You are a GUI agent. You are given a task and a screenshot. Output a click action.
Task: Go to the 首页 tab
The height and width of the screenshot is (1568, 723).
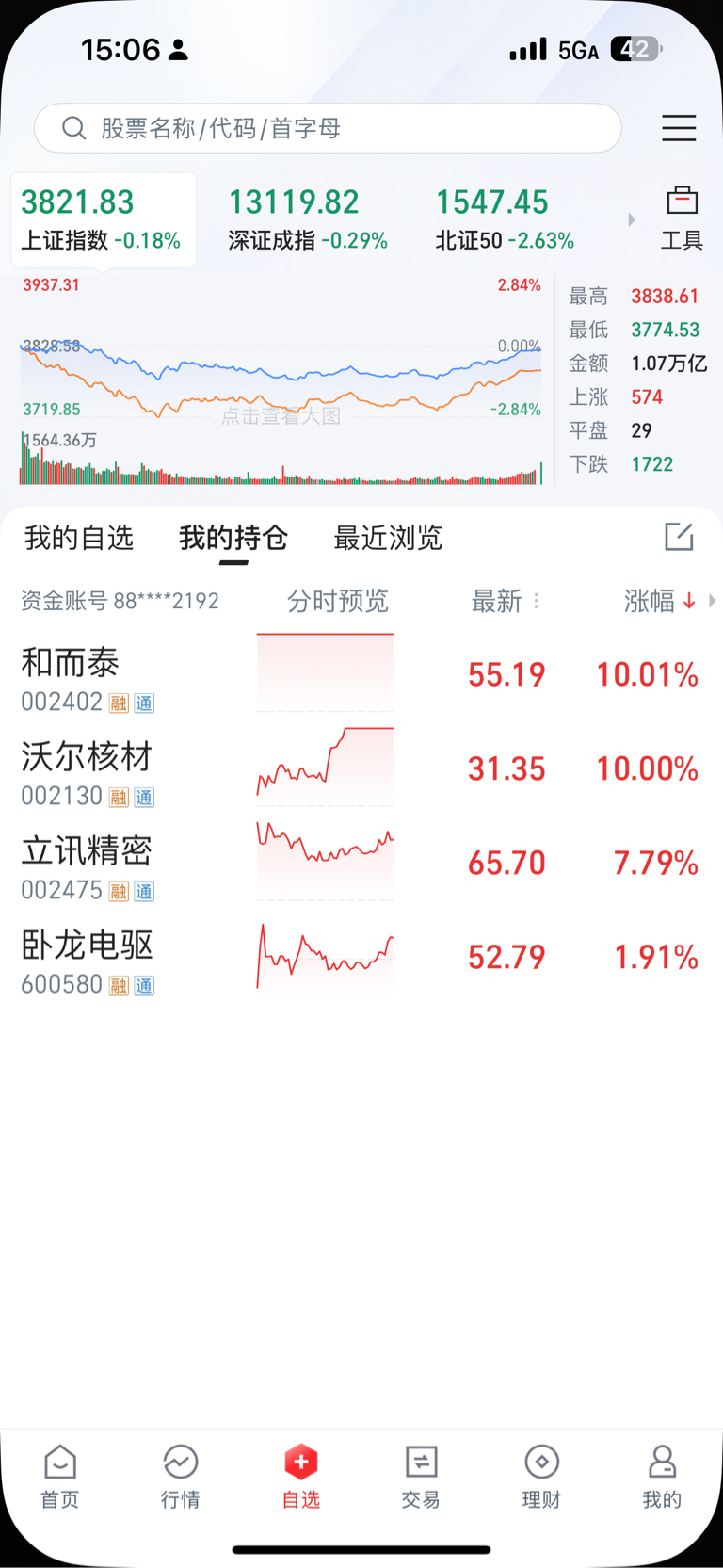[x=60, y=1477]
